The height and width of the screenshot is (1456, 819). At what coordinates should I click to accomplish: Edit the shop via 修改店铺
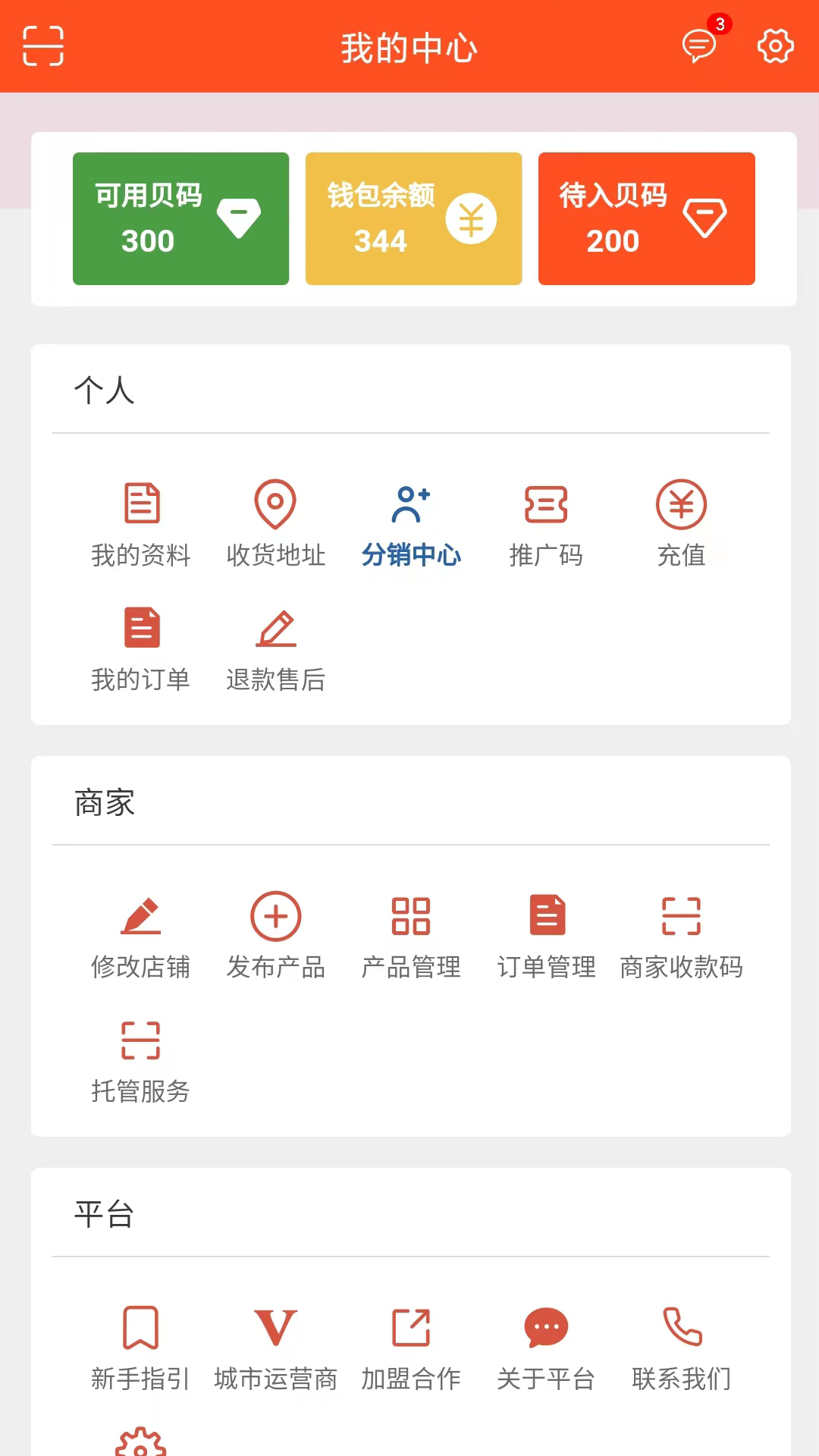click(x=141, y=935)
